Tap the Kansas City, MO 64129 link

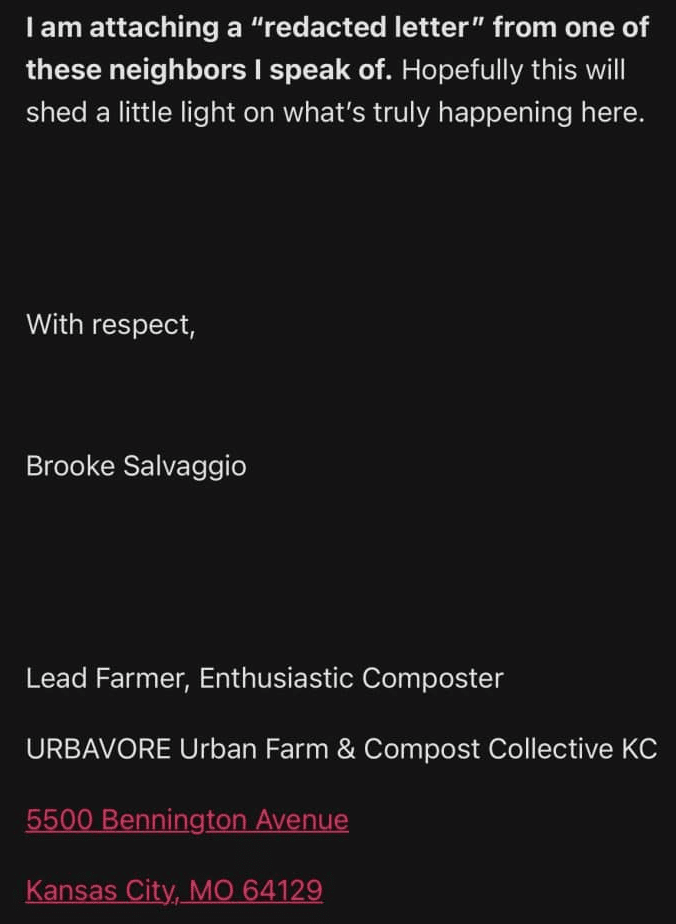(x=174, y=890)
